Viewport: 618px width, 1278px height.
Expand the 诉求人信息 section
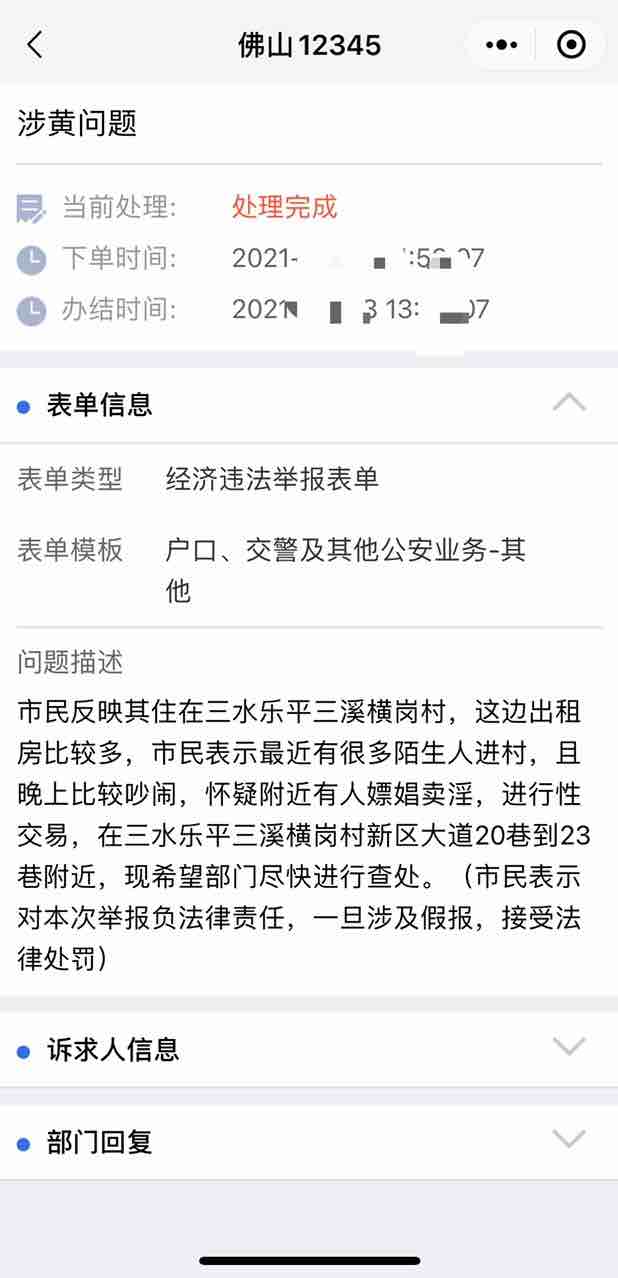[569, 1047]
